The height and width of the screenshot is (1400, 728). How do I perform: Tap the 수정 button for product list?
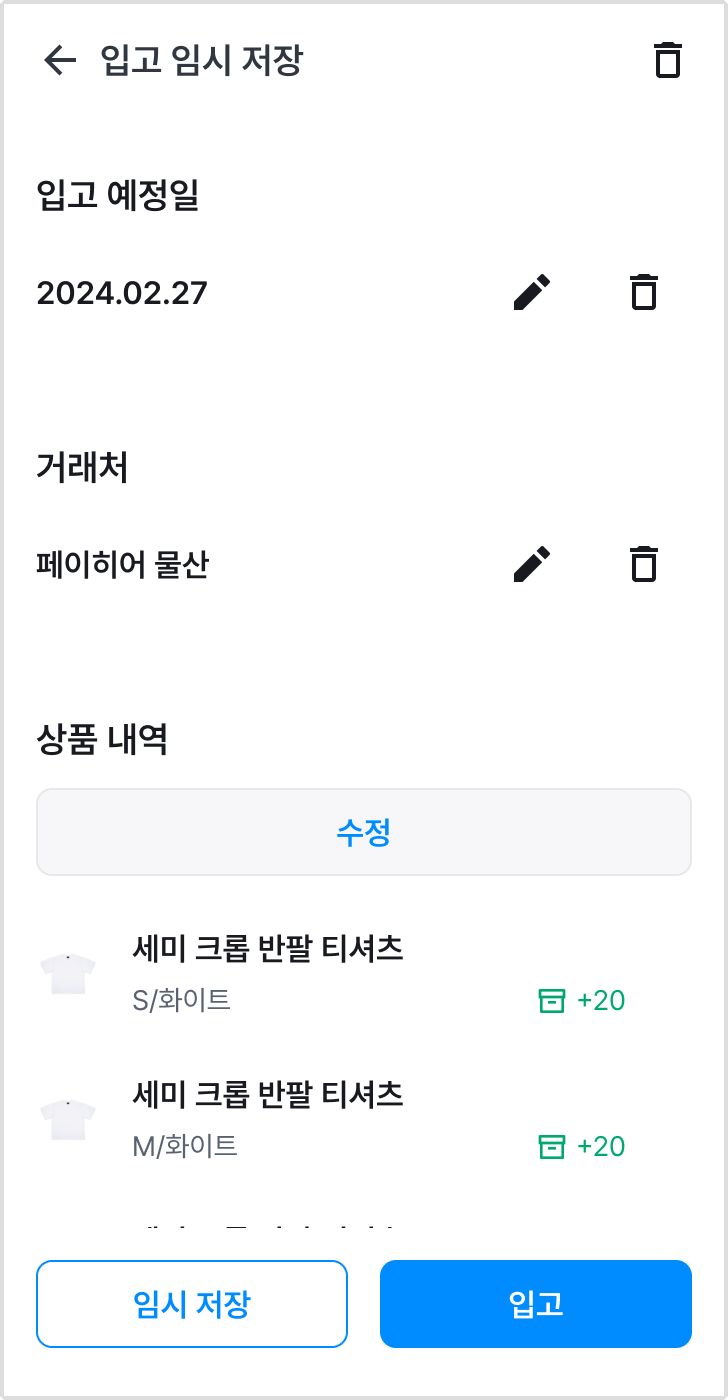coord(364,832)
